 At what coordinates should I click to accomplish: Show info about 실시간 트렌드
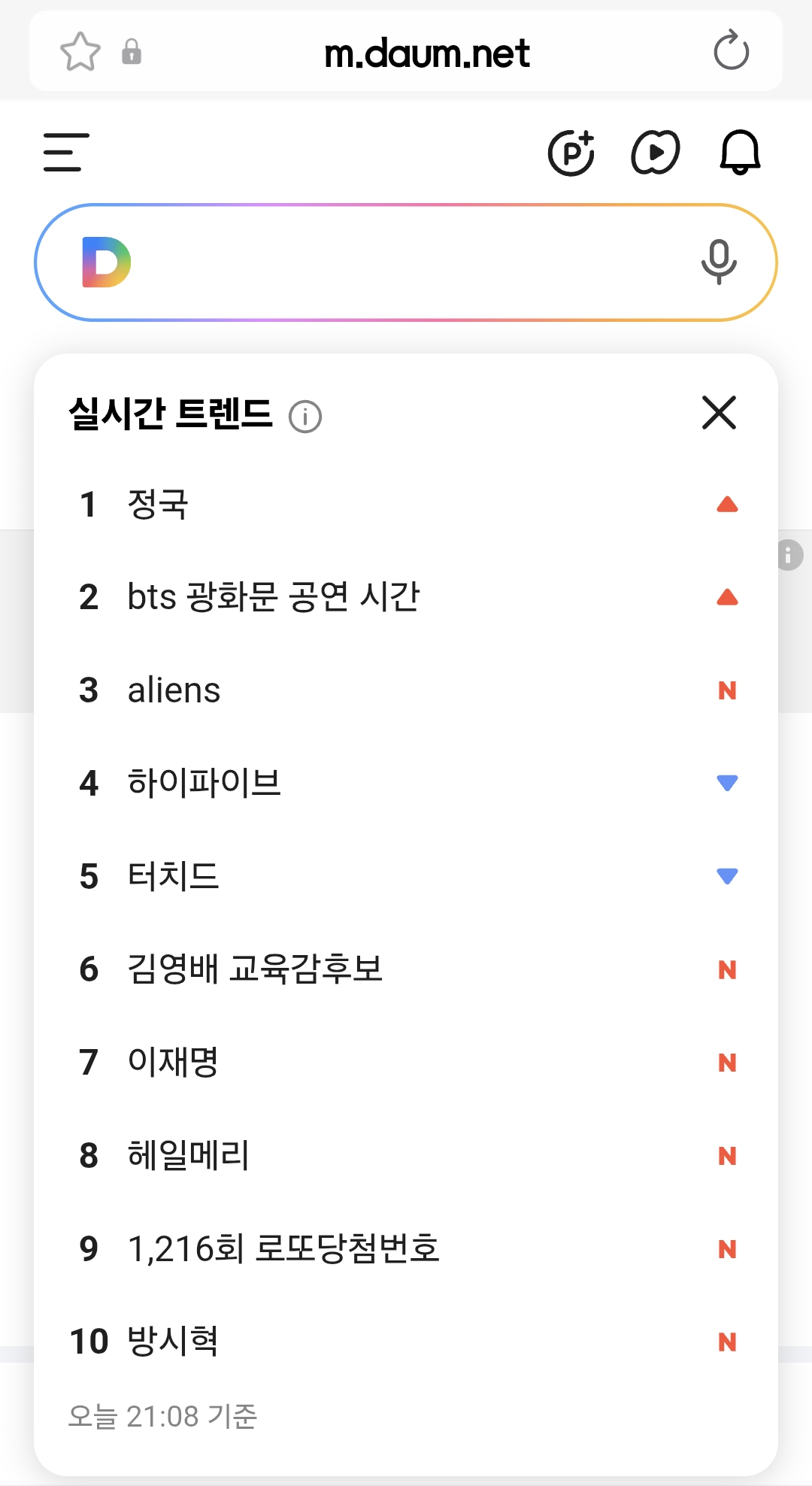tap(305, 416)
